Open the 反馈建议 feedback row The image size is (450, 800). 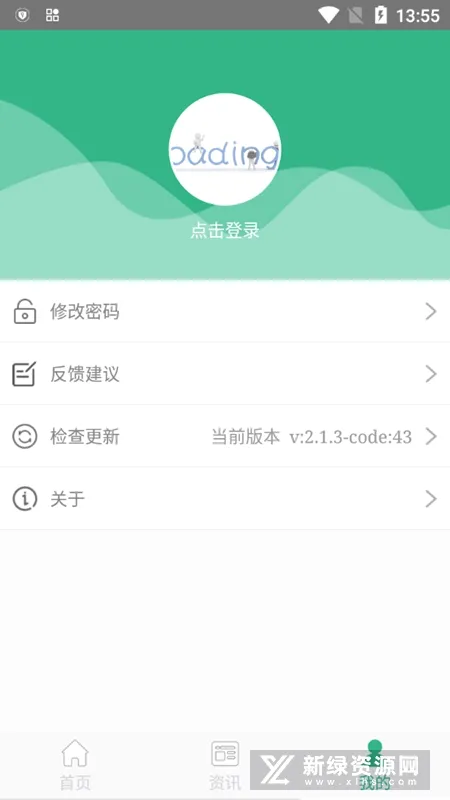coord(225,374)
